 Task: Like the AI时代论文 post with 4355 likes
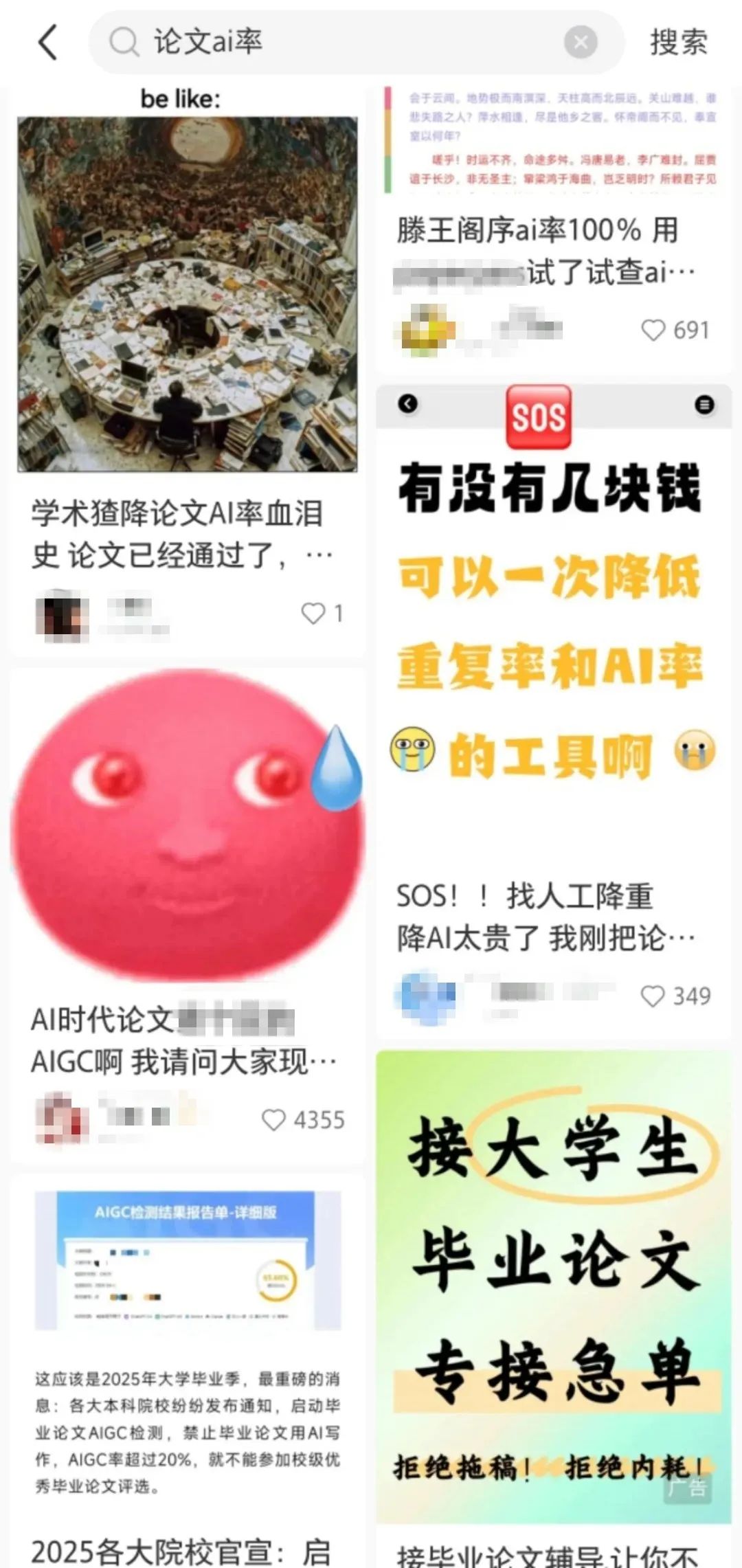274,1120
